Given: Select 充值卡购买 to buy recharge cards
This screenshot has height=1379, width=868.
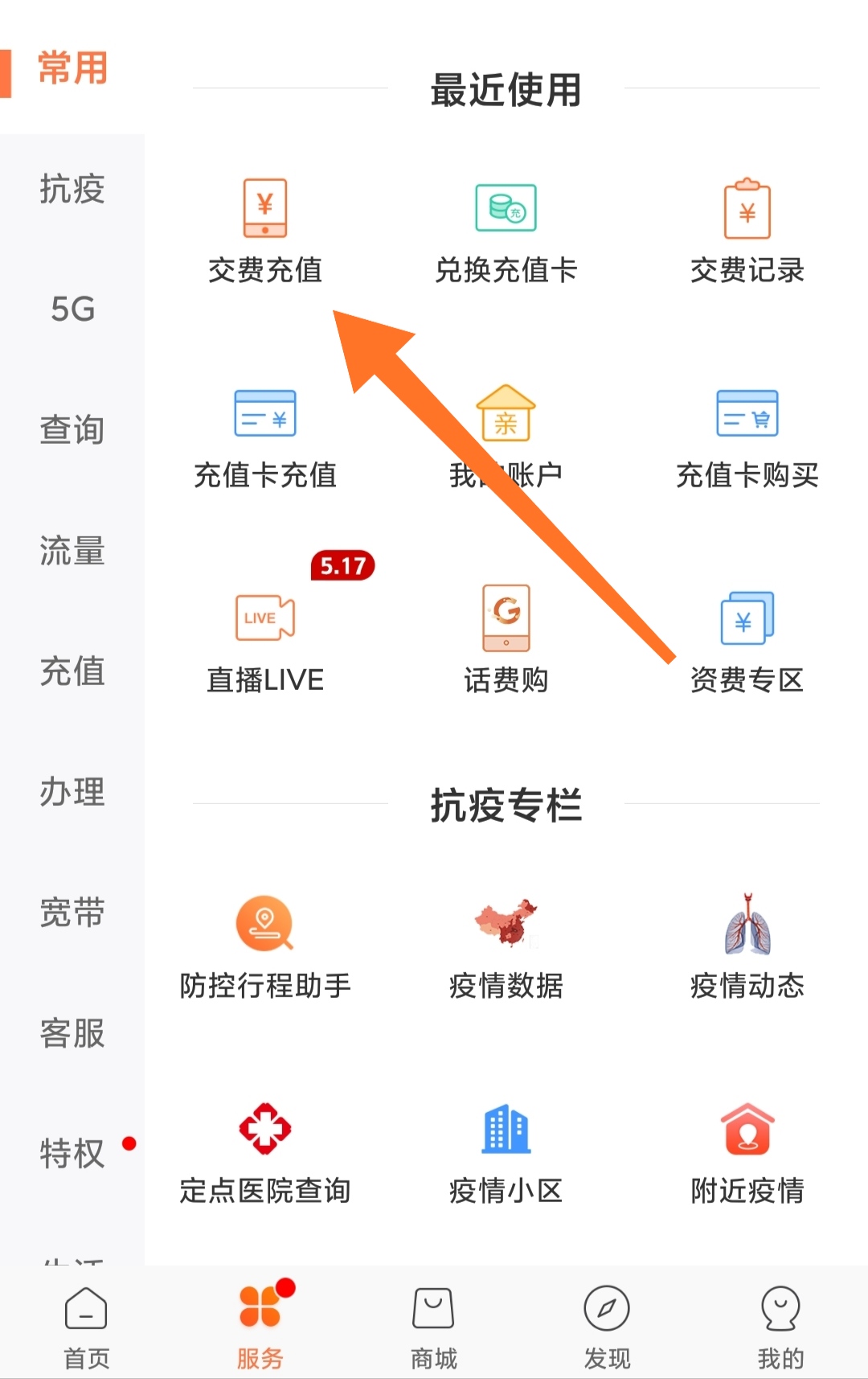Looking at the screenshot, I should (747, 434).
